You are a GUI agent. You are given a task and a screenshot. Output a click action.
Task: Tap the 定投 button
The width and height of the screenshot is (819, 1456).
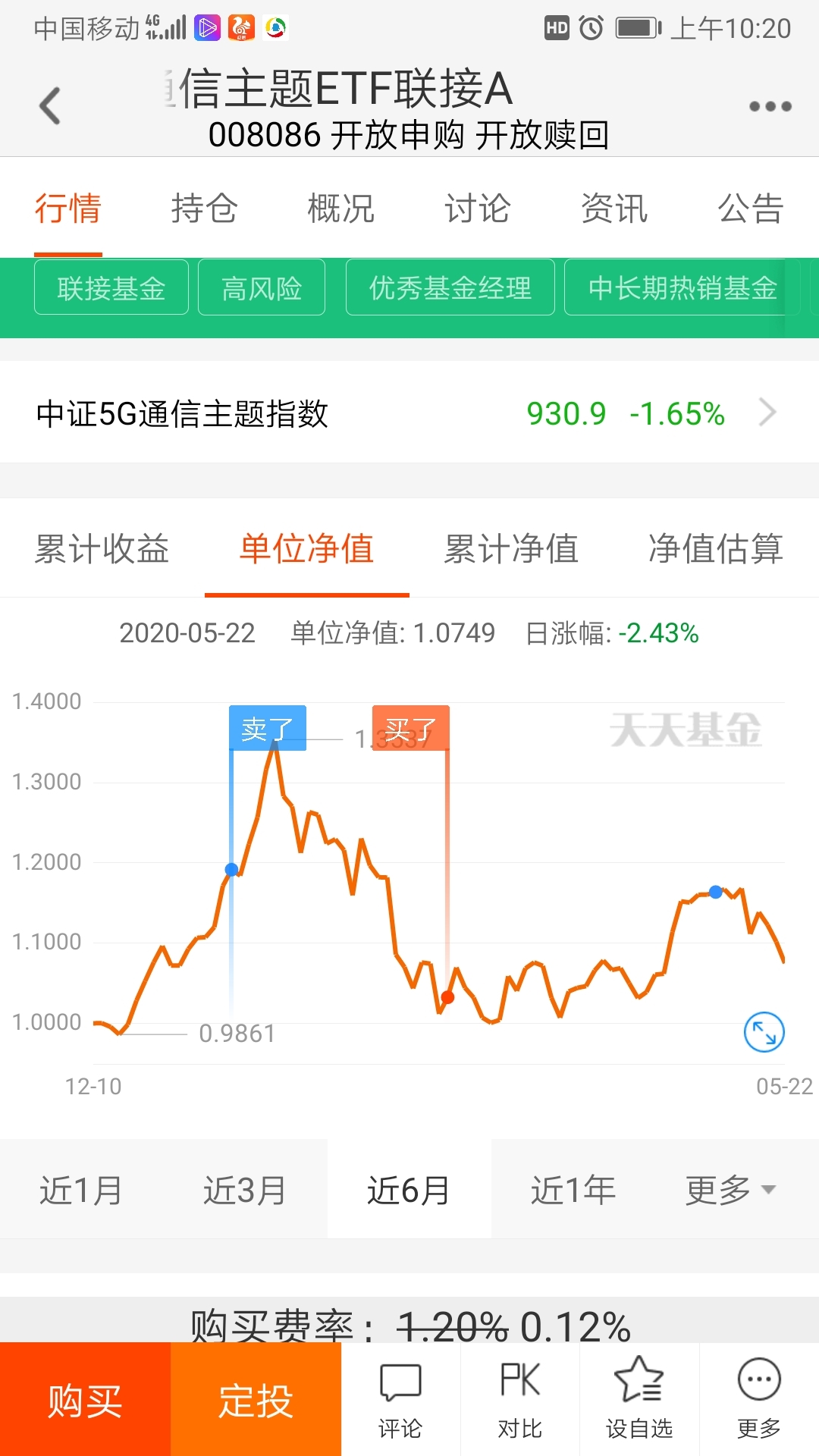click(x=256, y=1399)
